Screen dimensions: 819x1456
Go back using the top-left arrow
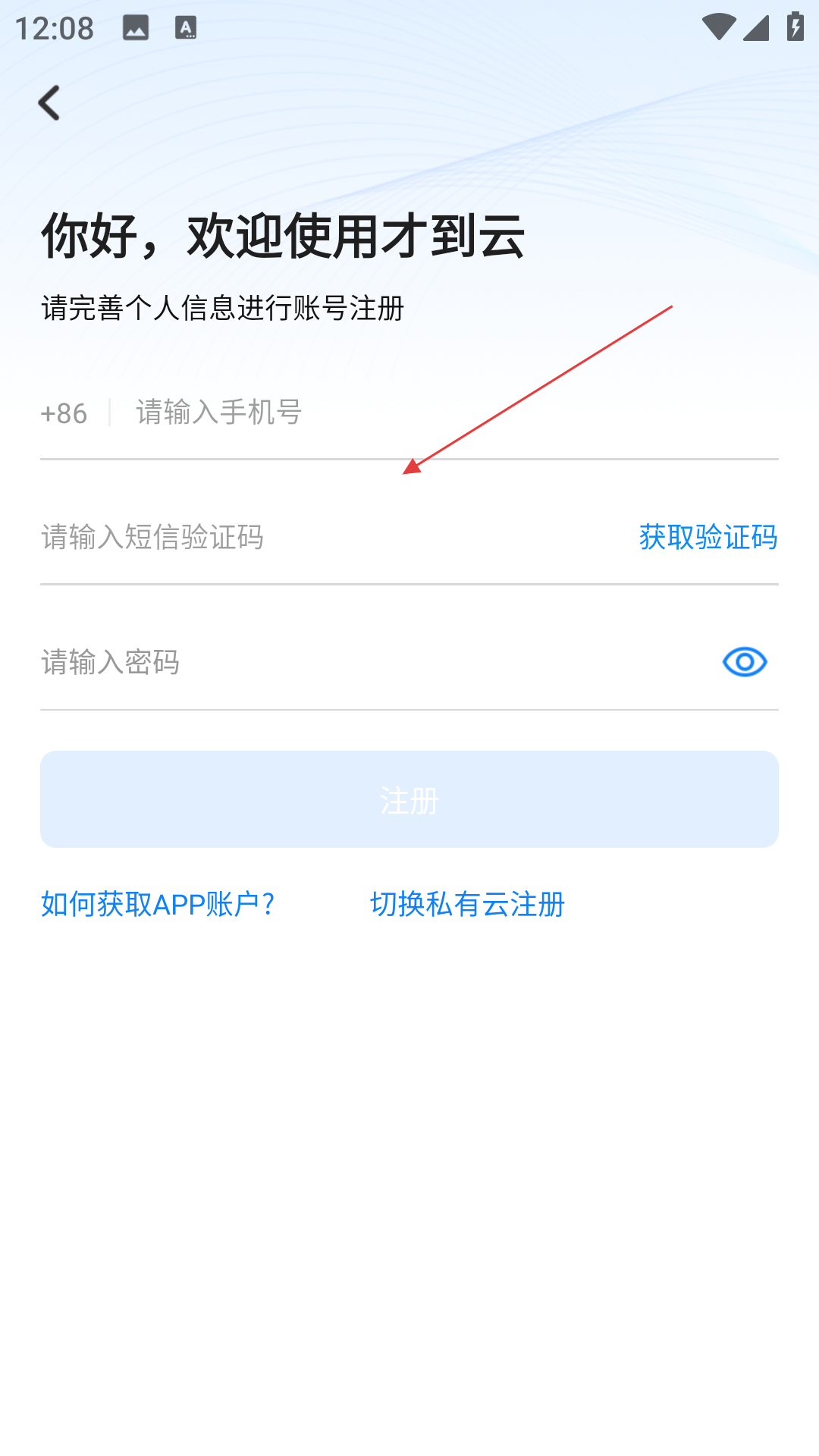click(50, 103)
